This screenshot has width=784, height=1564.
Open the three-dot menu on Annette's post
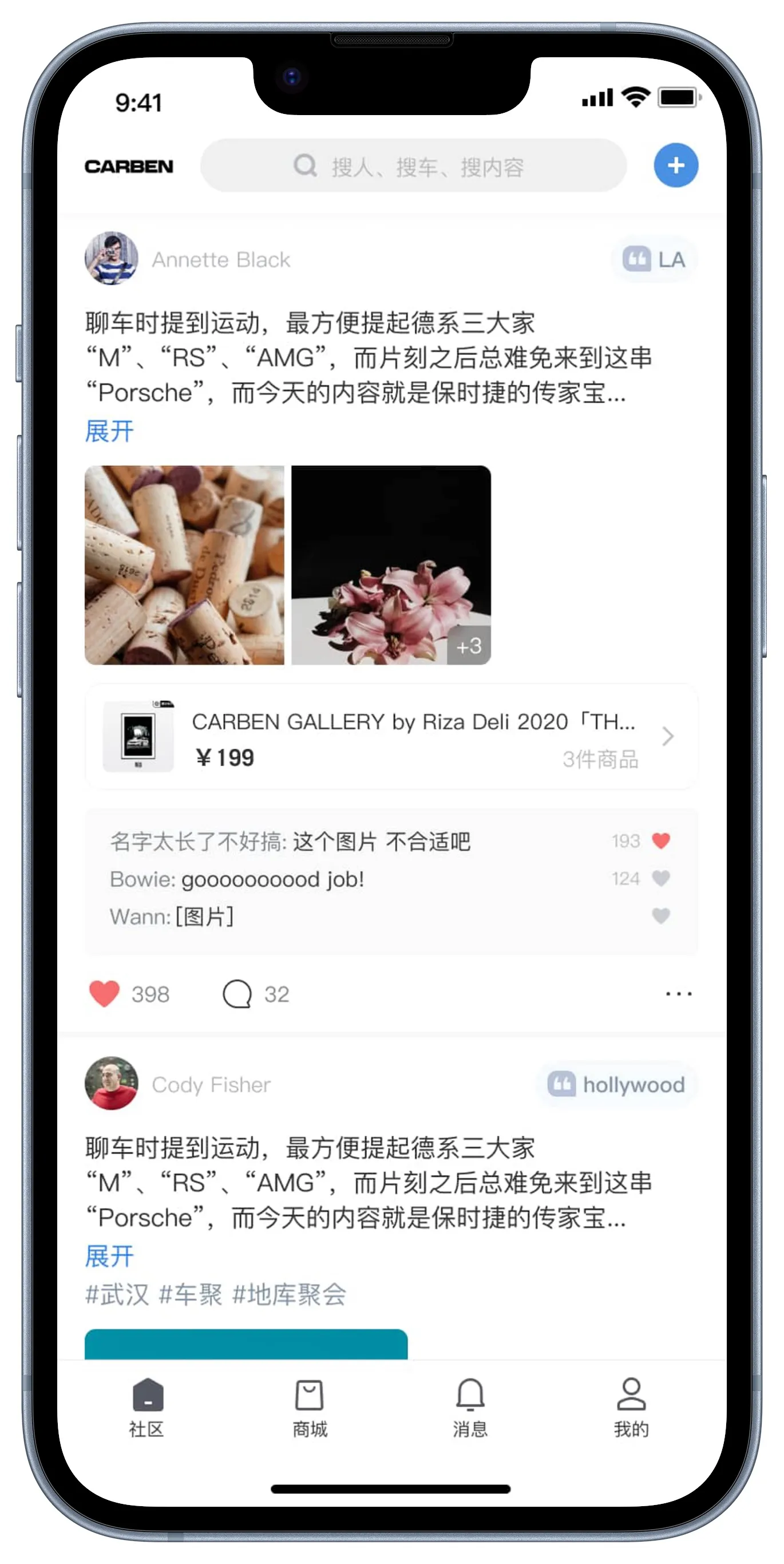[678, 994]
